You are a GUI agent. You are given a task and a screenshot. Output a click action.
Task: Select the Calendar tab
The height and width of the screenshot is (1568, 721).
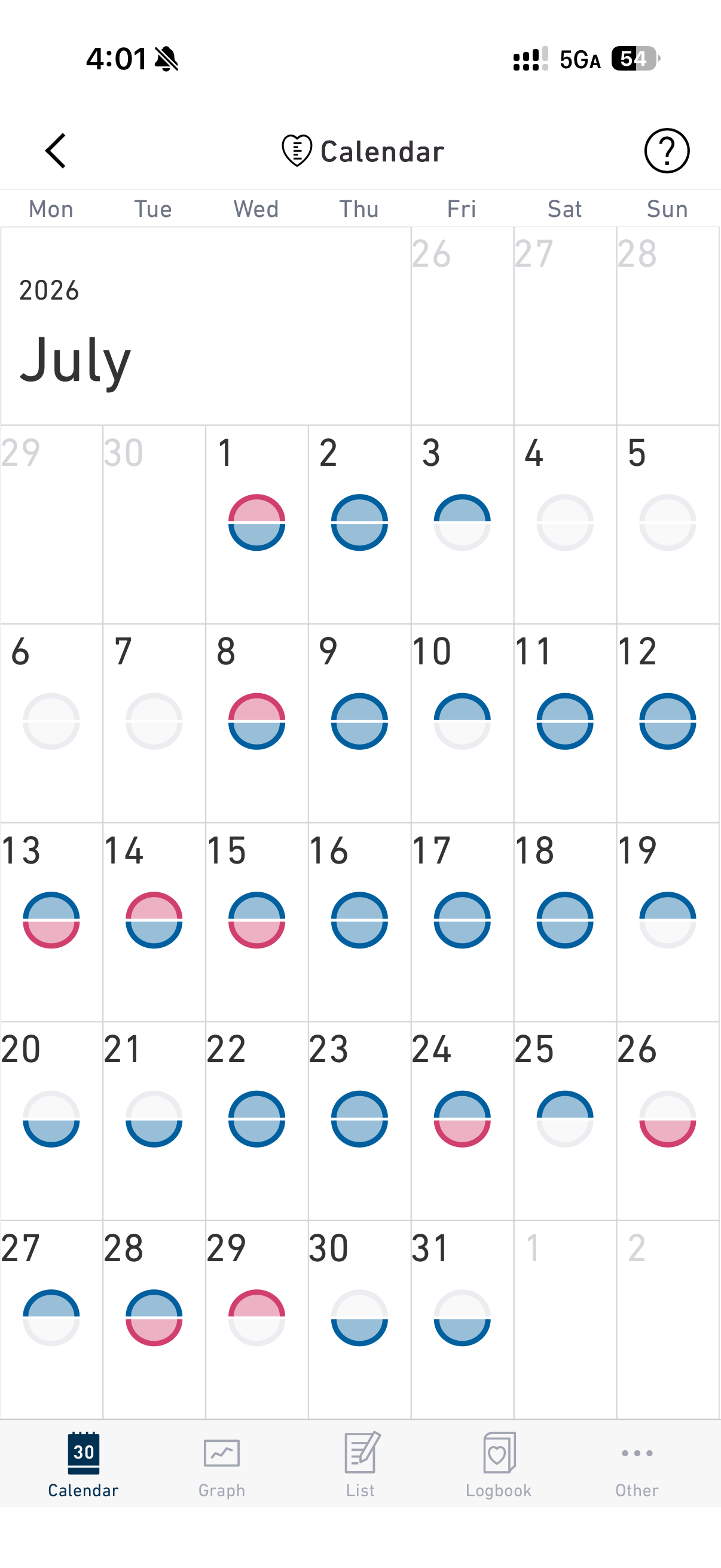(83, 1465)
